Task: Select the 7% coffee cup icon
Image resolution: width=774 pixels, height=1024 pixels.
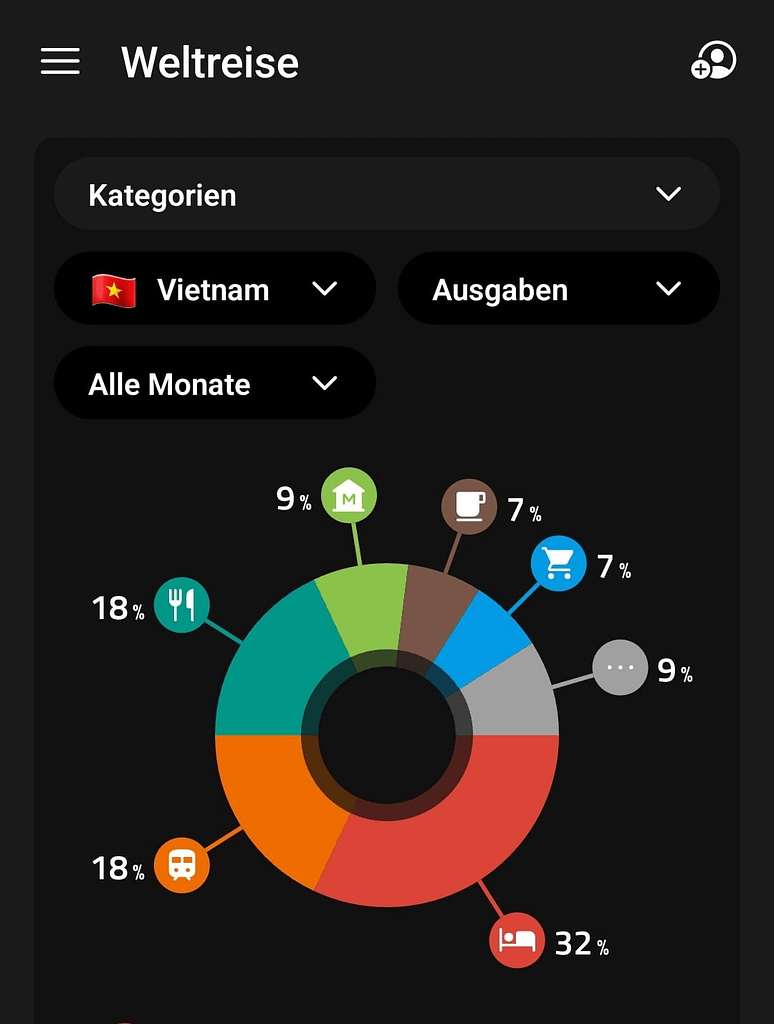Action: 469,507
